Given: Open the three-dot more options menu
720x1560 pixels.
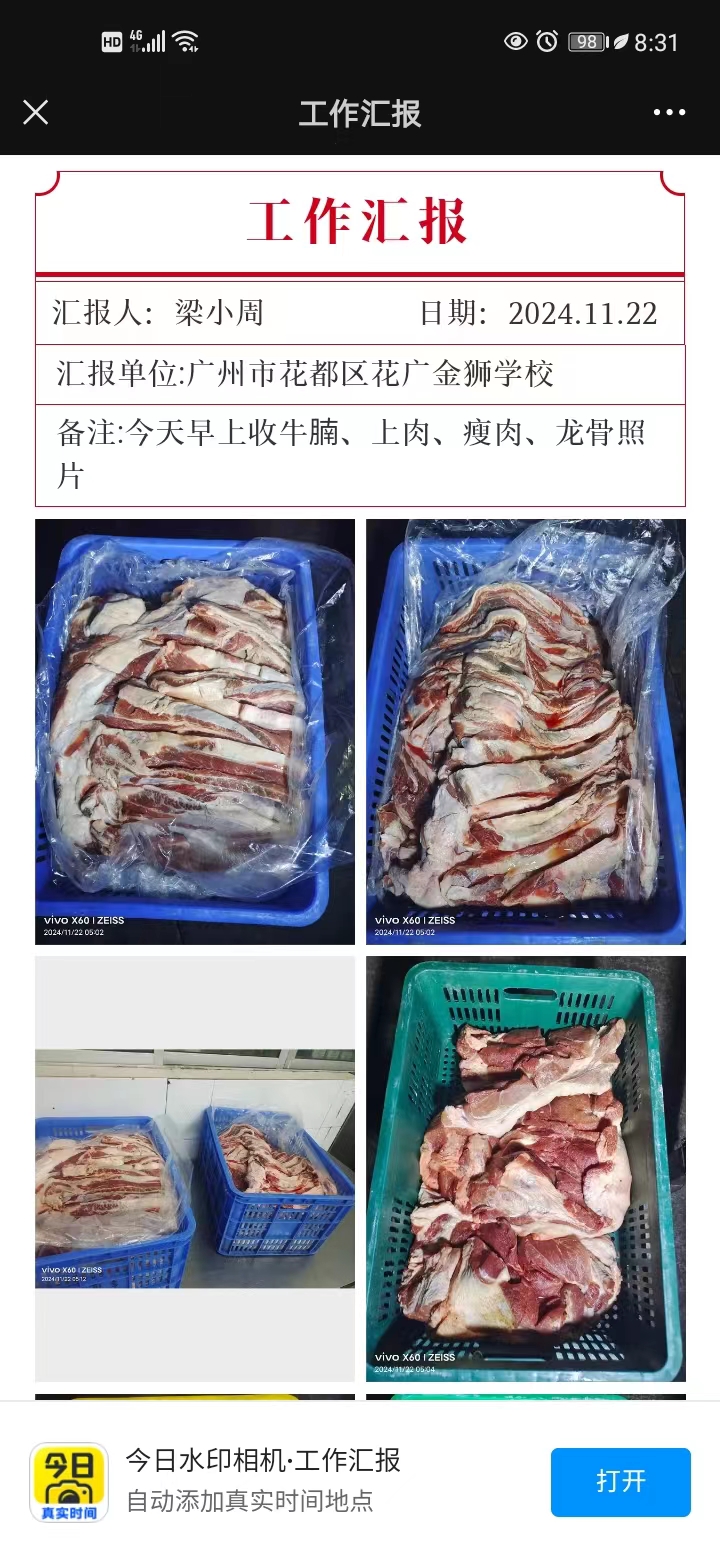Looking at the screenshot, I should click(x=669, y=112).
